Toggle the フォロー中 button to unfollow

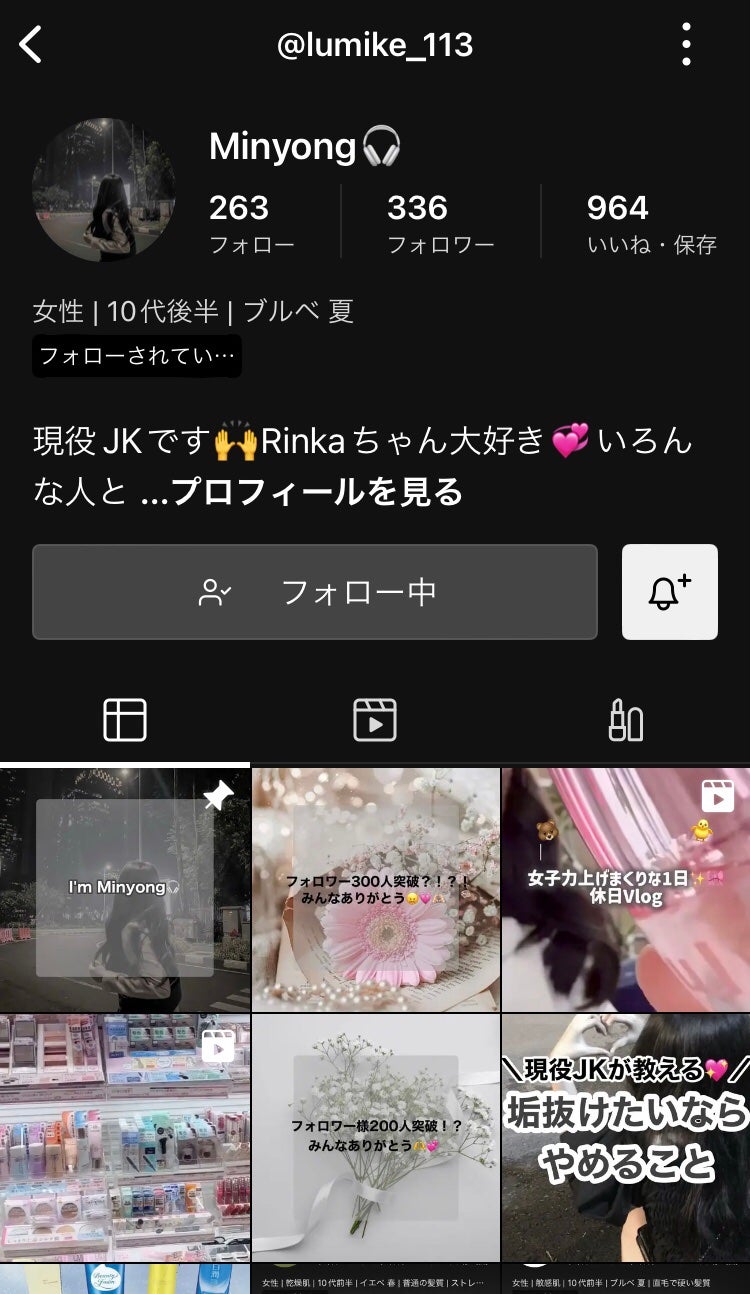[315, 592]
